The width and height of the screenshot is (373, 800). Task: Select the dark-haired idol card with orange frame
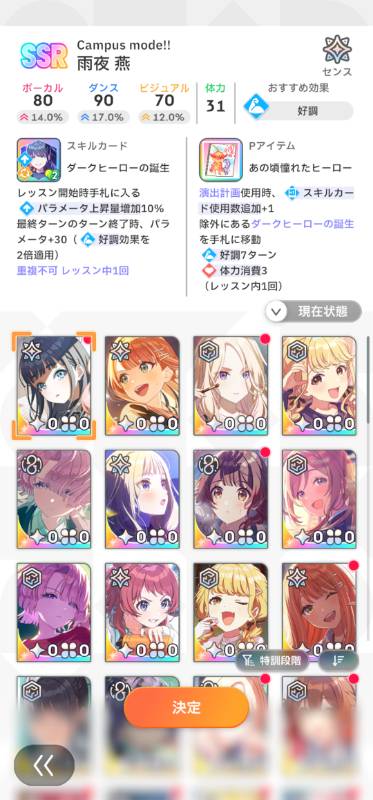[x=54, y=386]
